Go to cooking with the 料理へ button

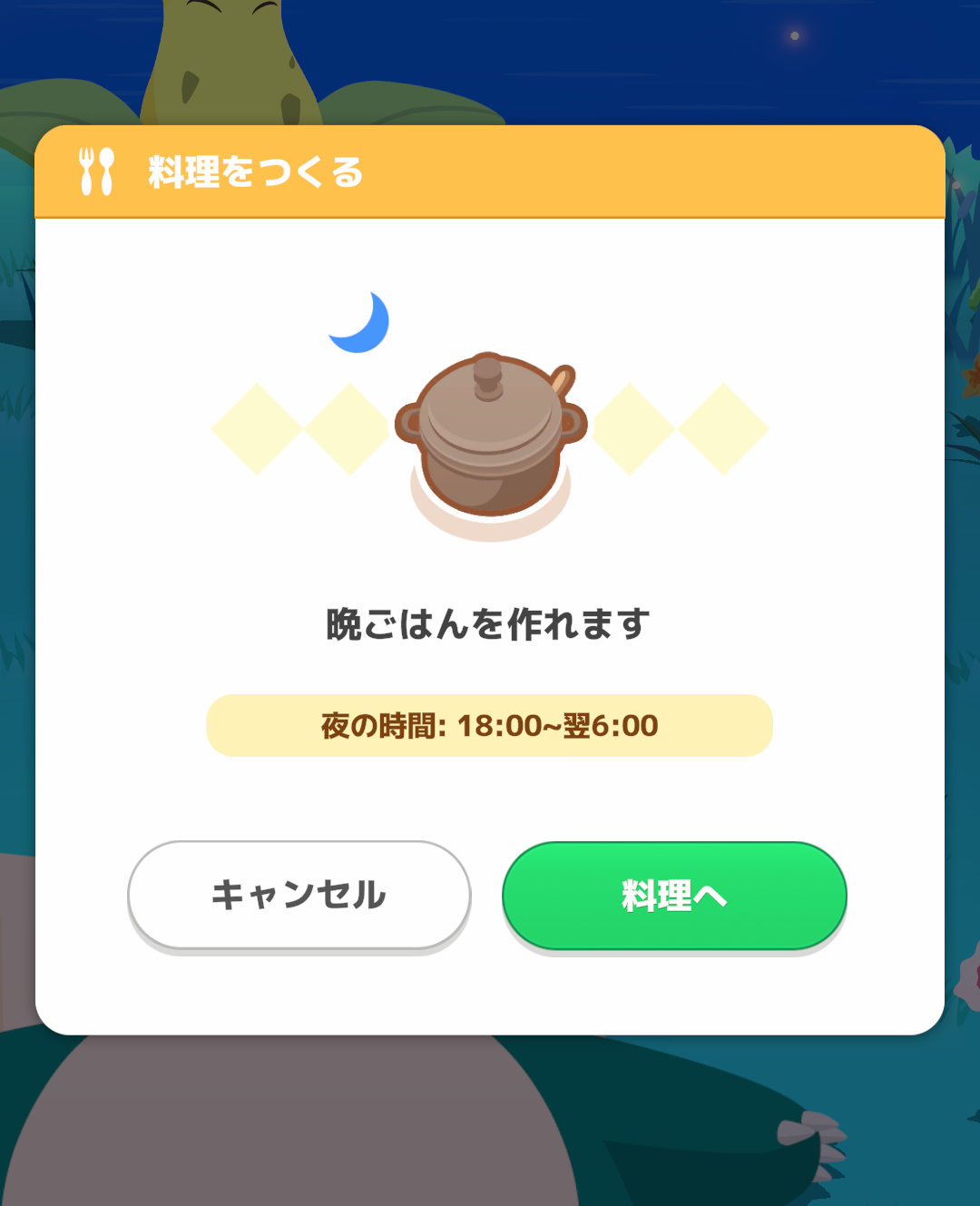(x=674, y=896)
